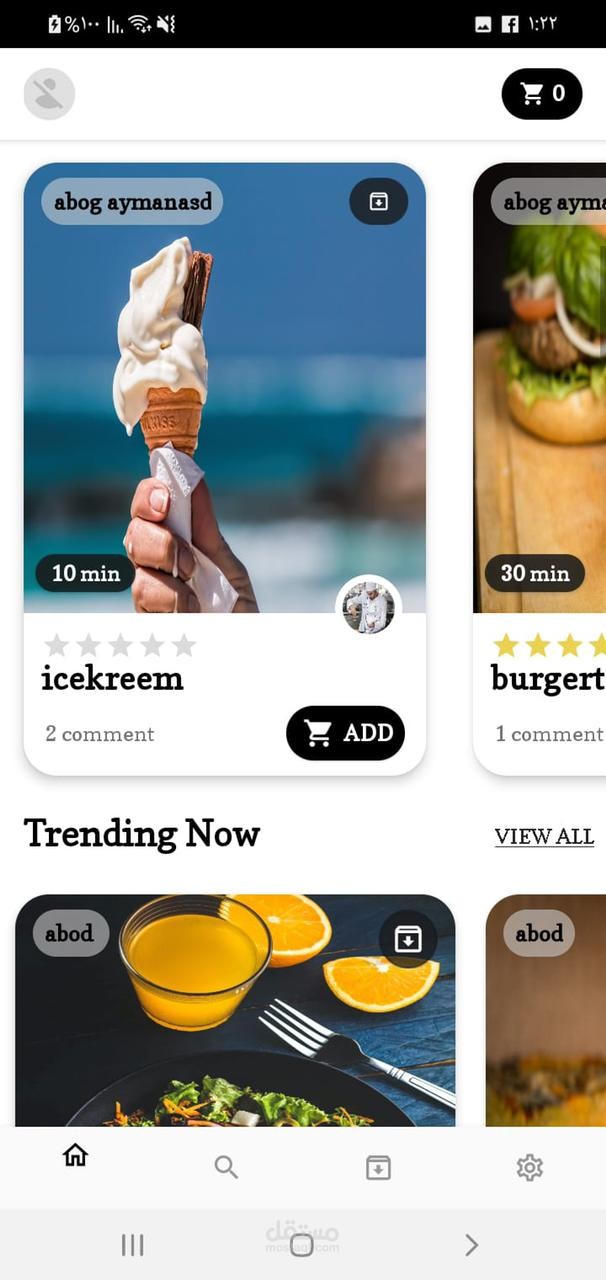Open the shopping cart showing 0 items

(x=542, y=94)
